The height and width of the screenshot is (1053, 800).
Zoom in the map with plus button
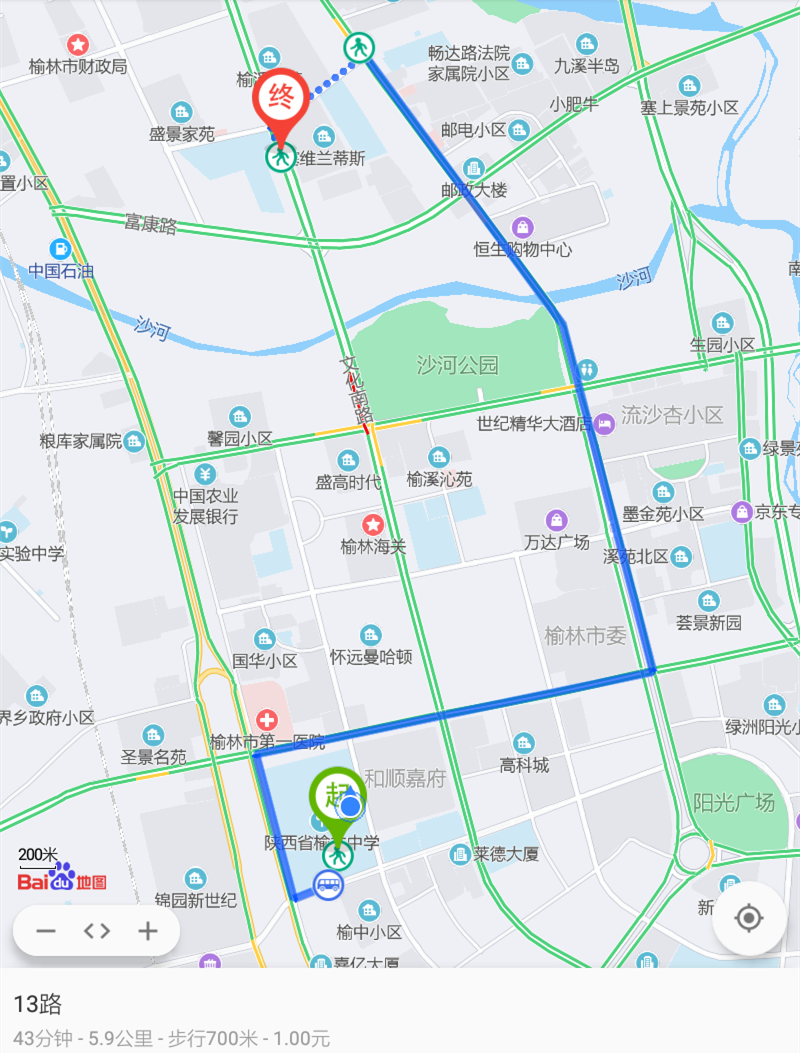[148, 932]
